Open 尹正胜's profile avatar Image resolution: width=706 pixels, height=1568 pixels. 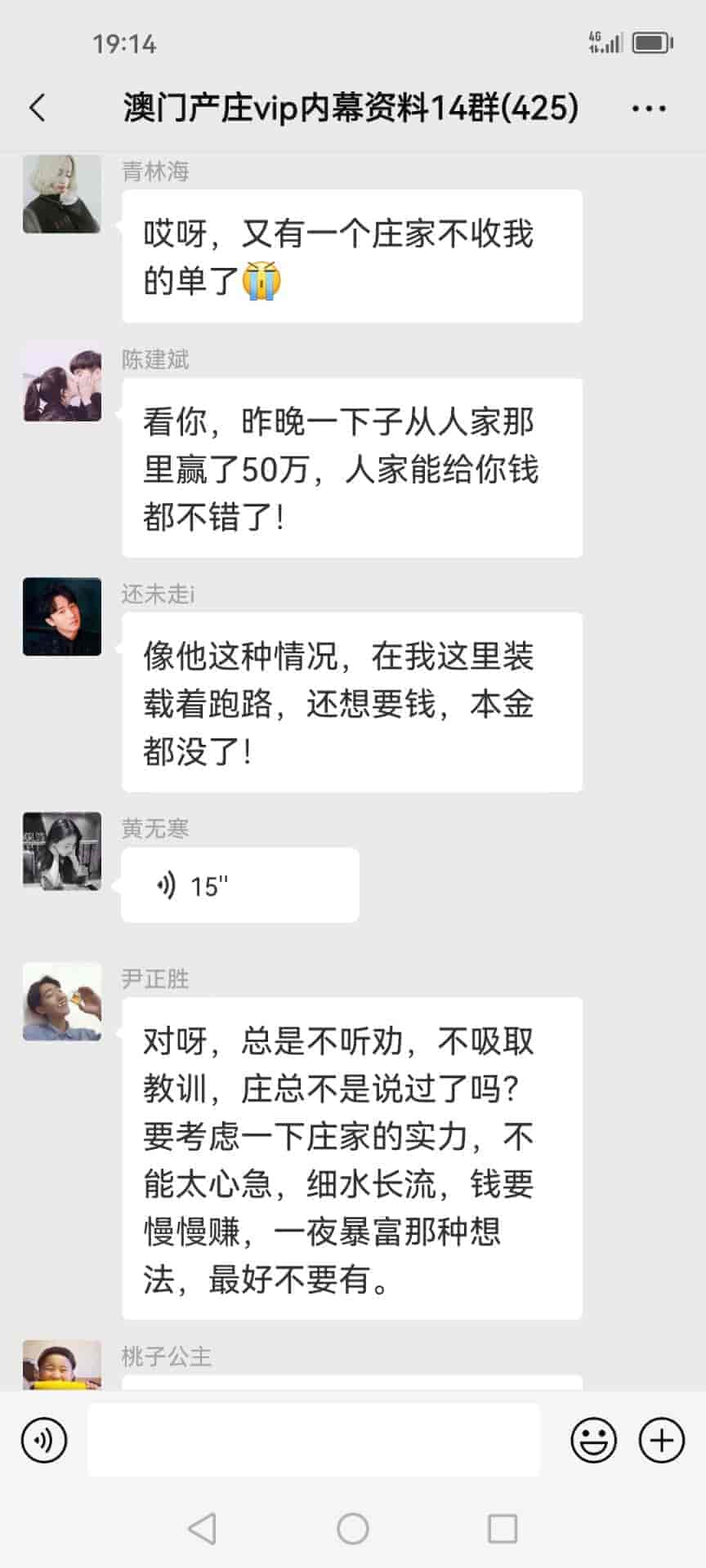62,1001
